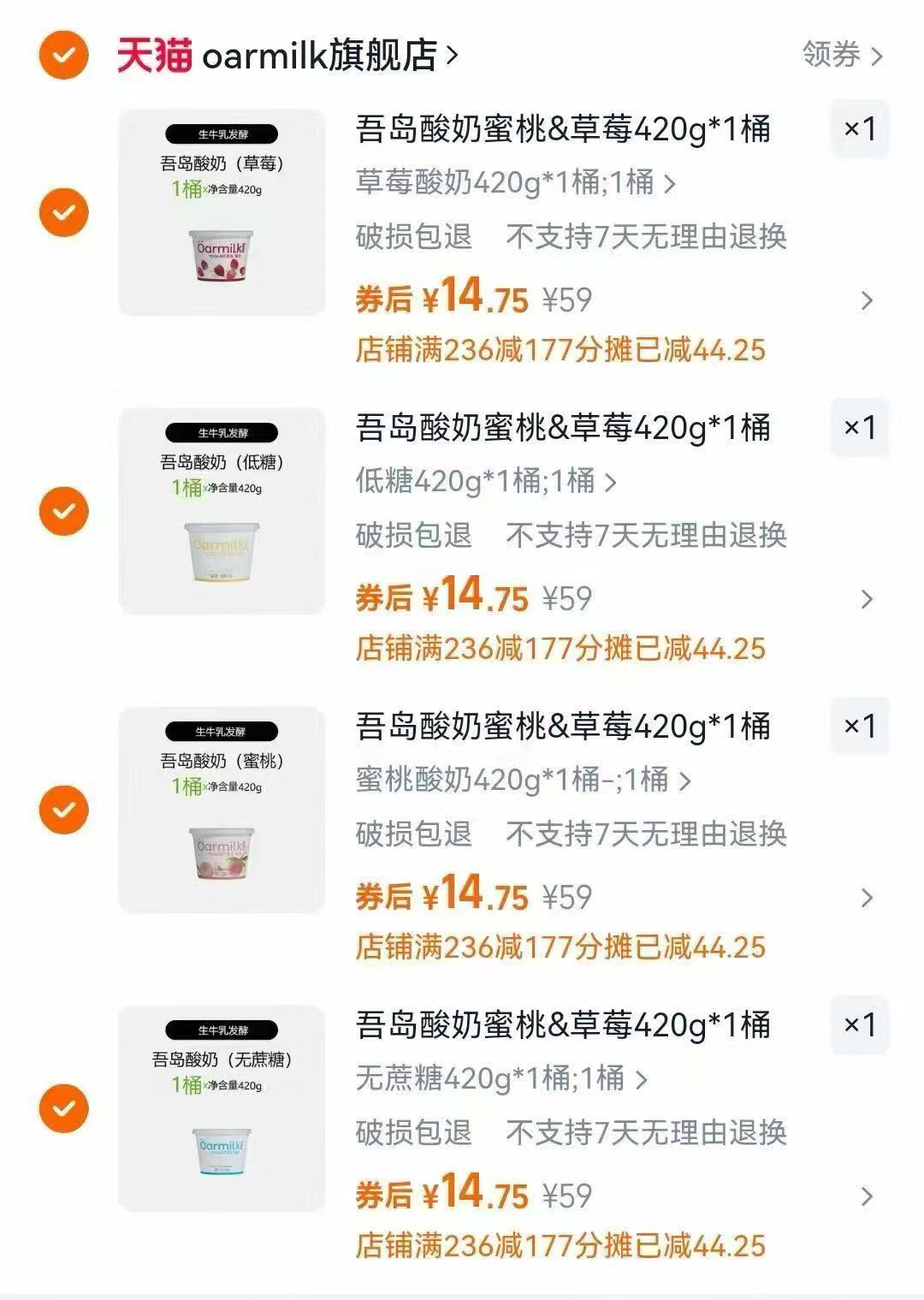Click the chevron next to 领券
Screen dimensions: 924x1300
tap(874, 55)
